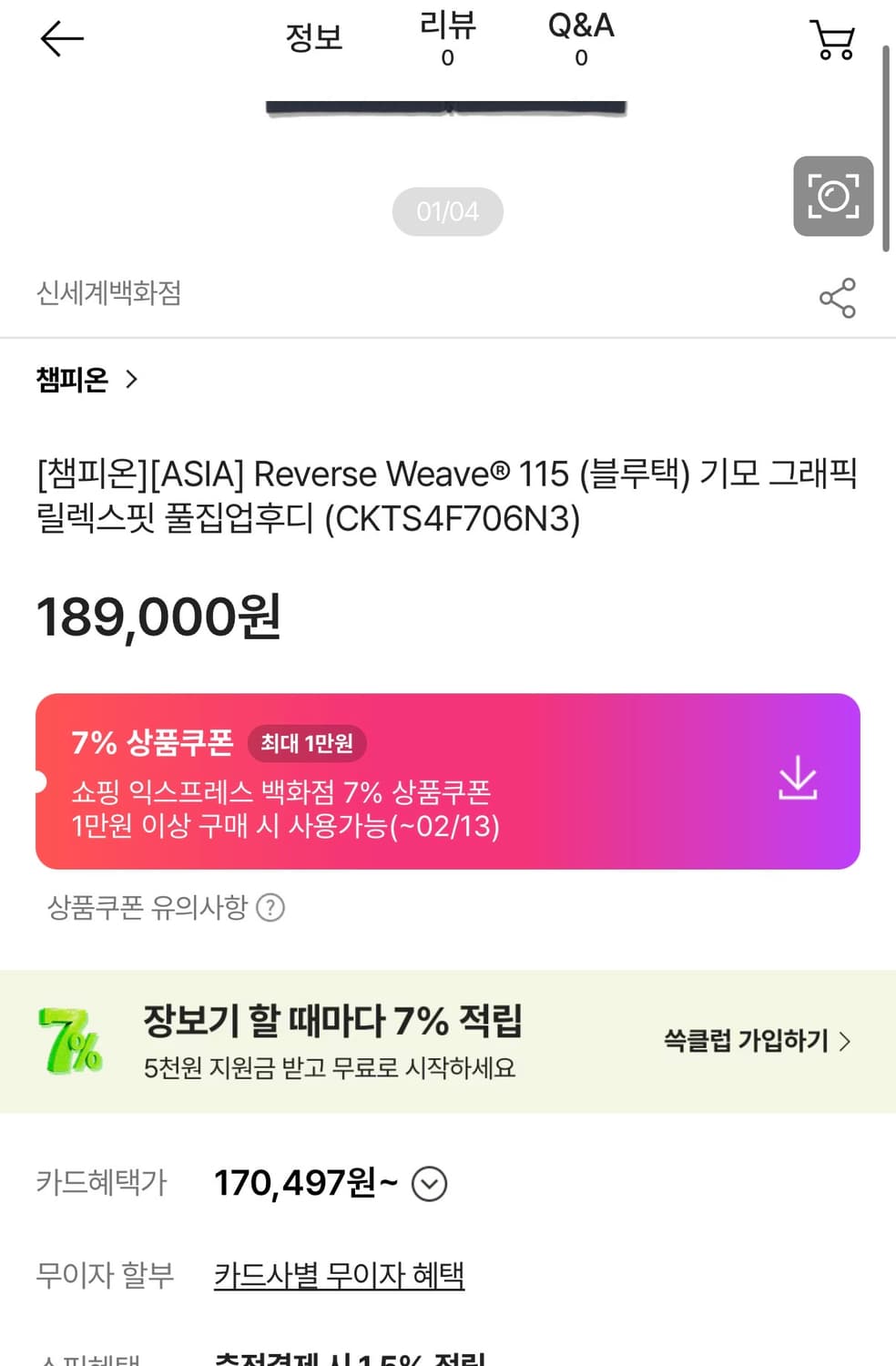Viewport: 896px width, 1366px height.
Task: Open 카드사별 무이자 혜택 link
Action: pos(338,1275)
